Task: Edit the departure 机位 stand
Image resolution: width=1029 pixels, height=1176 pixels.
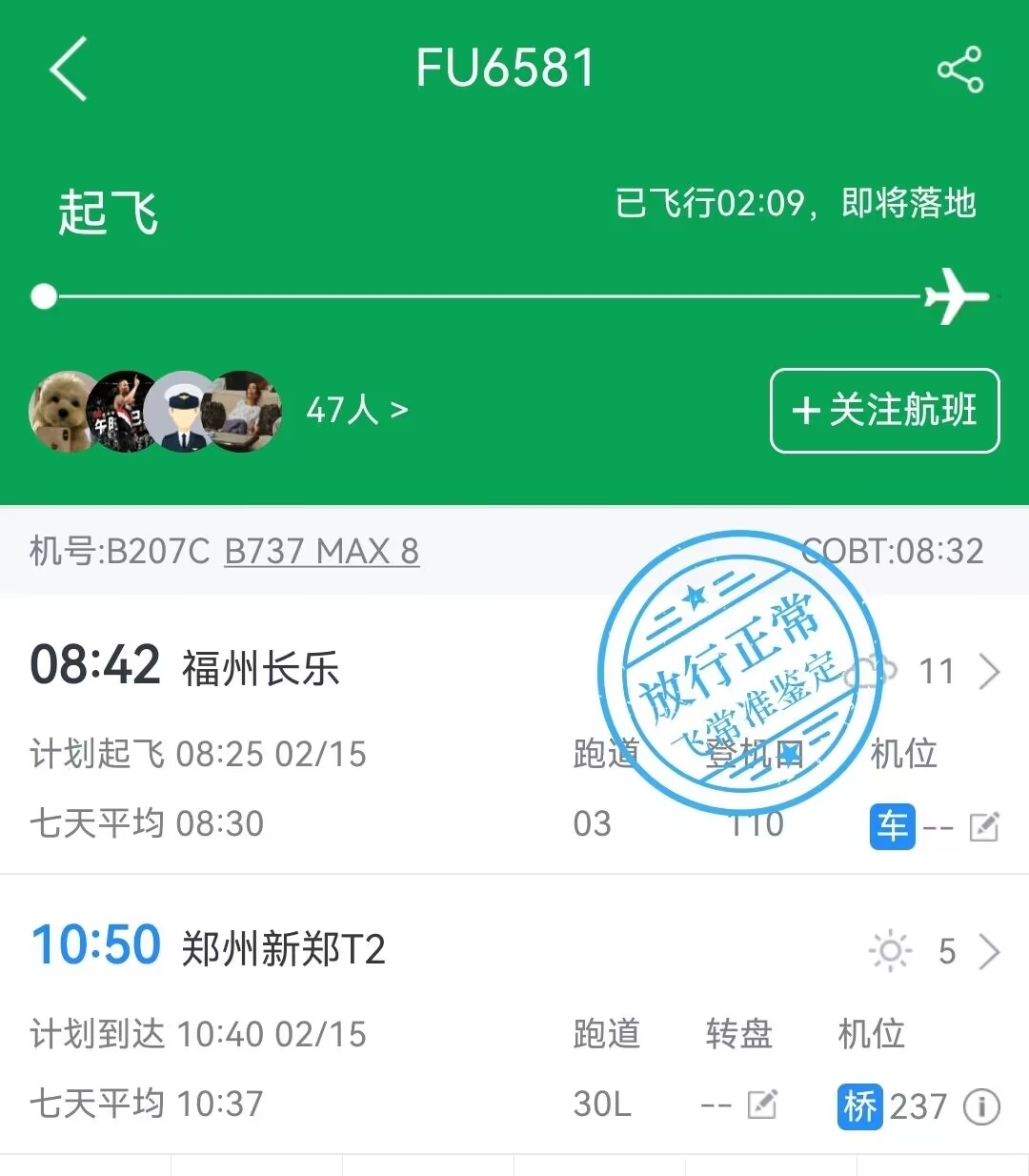Action: [x=983, y=826]
